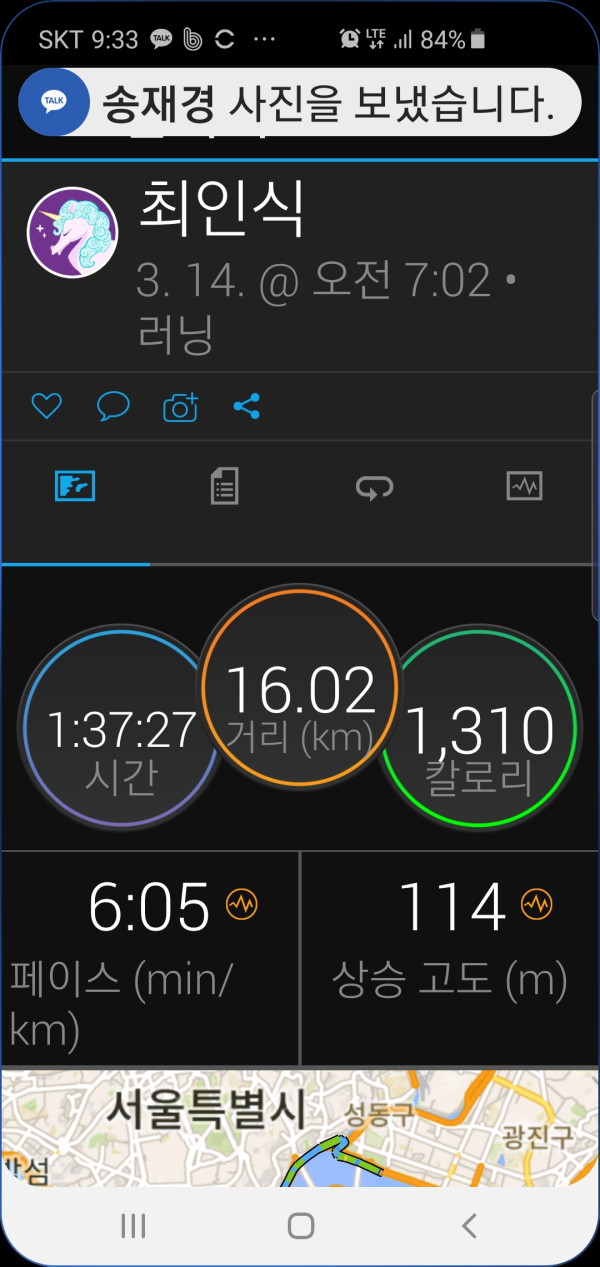The image size is (600, 1267).
Task: Switch to the overview summary tab
Action: (x=74, y=487)
